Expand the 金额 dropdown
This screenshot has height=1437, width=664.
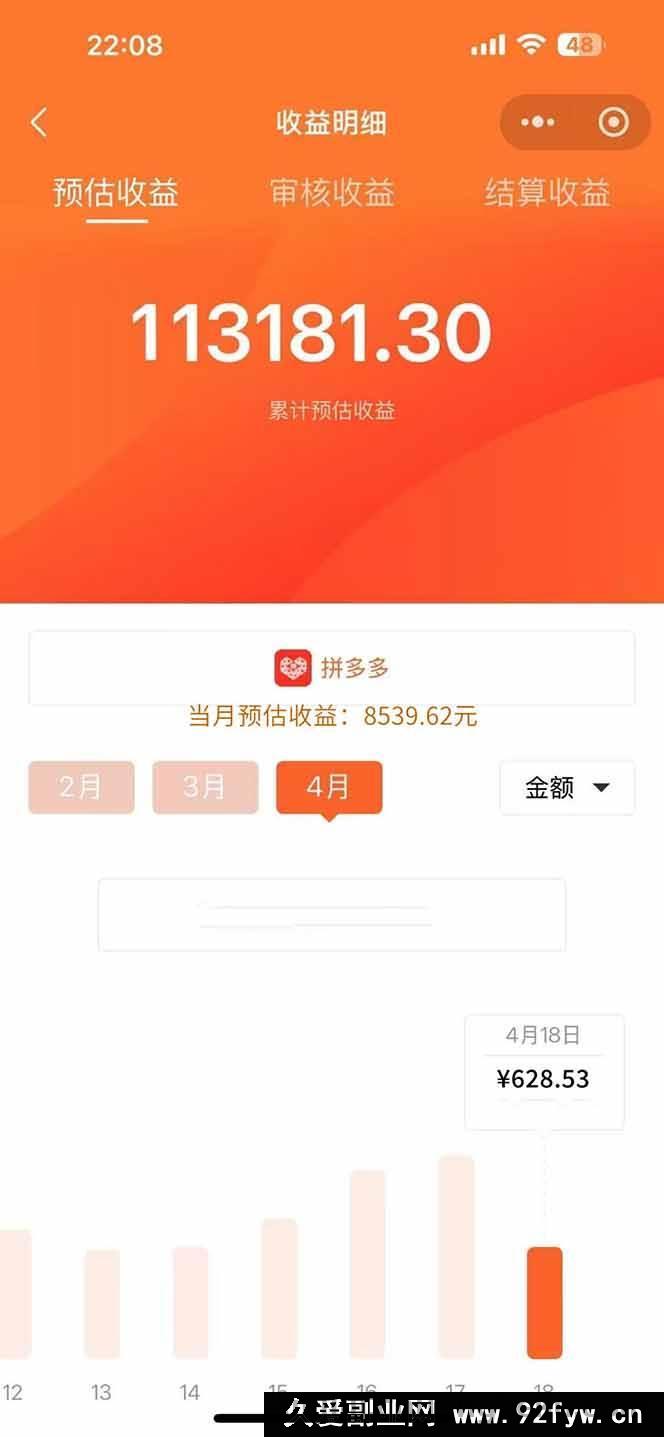coord(567,788)
